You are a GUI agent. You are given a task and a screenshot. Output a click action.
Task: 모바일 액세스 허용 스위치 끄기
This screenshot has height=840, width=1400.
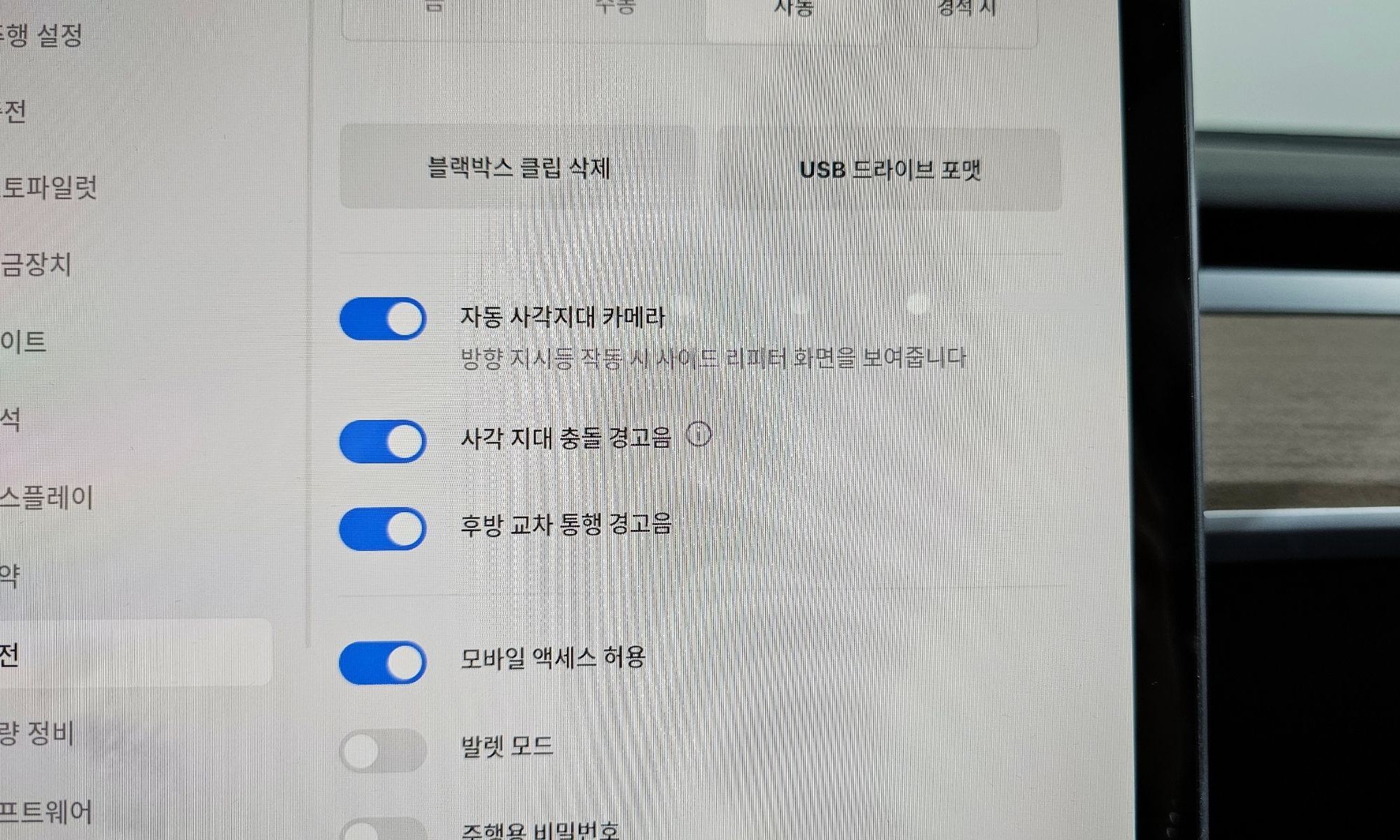click(x=383, y=662)
